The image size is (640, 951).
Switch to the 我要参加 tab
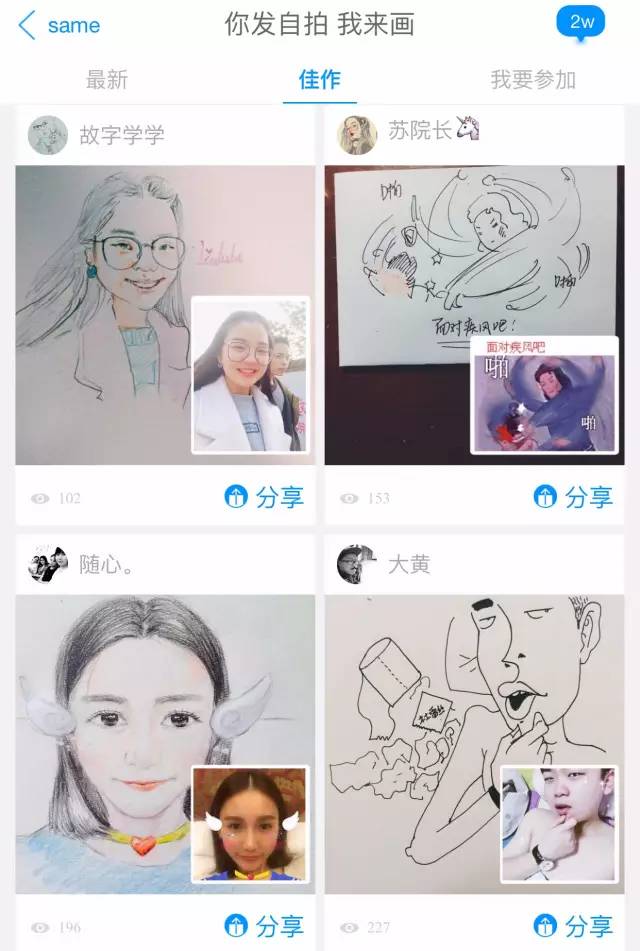pyautogui.click(x=533, y=80)
